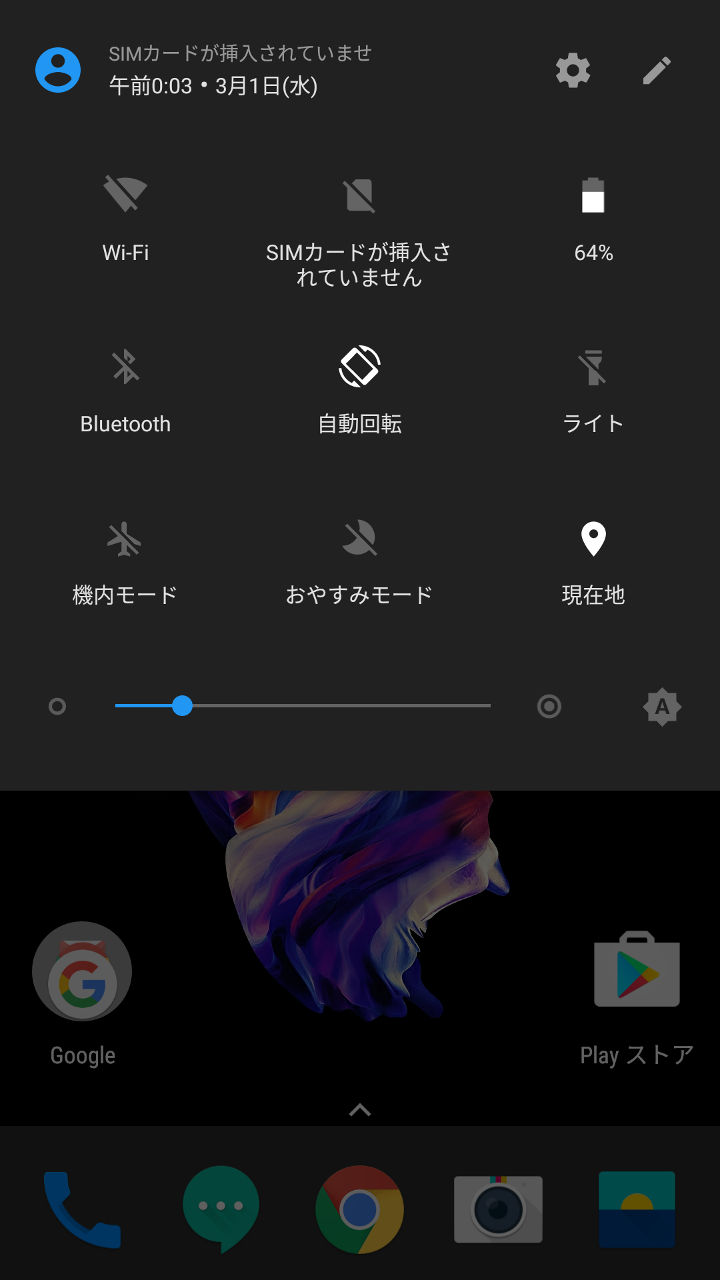Enable 機内モード airplane mode
This screenshot has height=1280, width=720.
125,540
